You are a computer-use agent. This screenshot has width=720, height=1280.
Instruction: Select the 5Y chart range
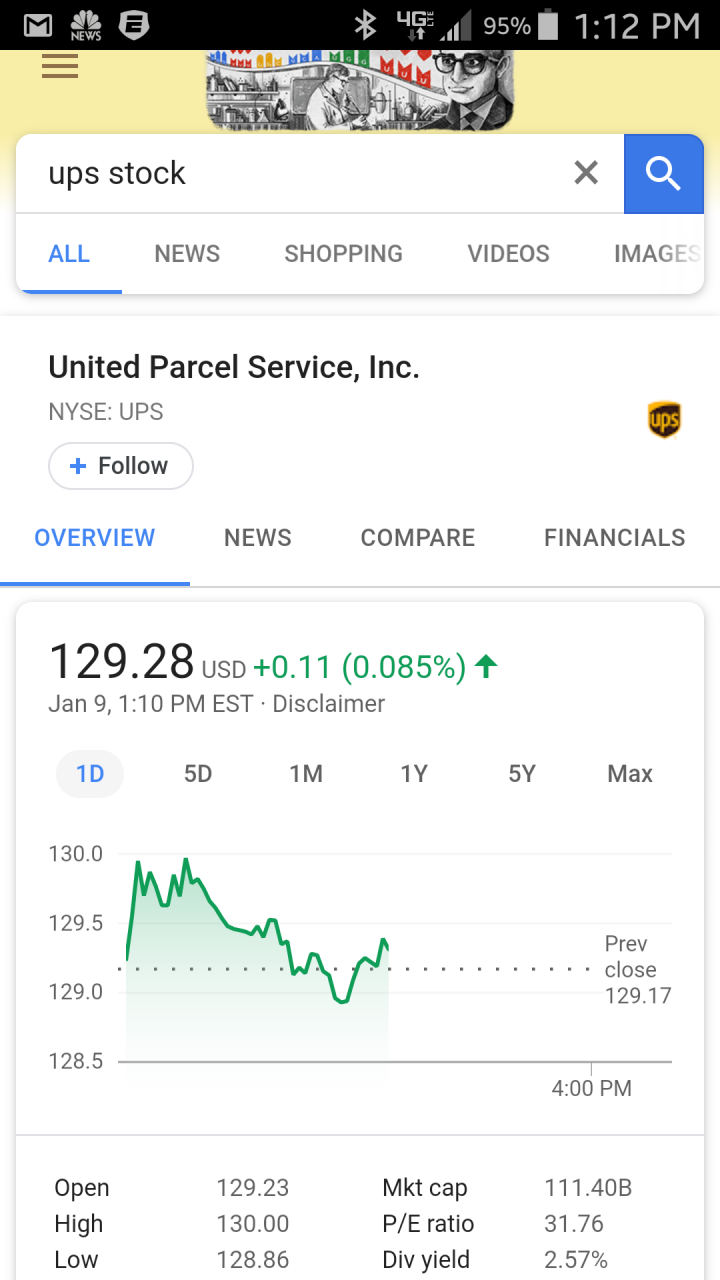[x=522, y=774]
